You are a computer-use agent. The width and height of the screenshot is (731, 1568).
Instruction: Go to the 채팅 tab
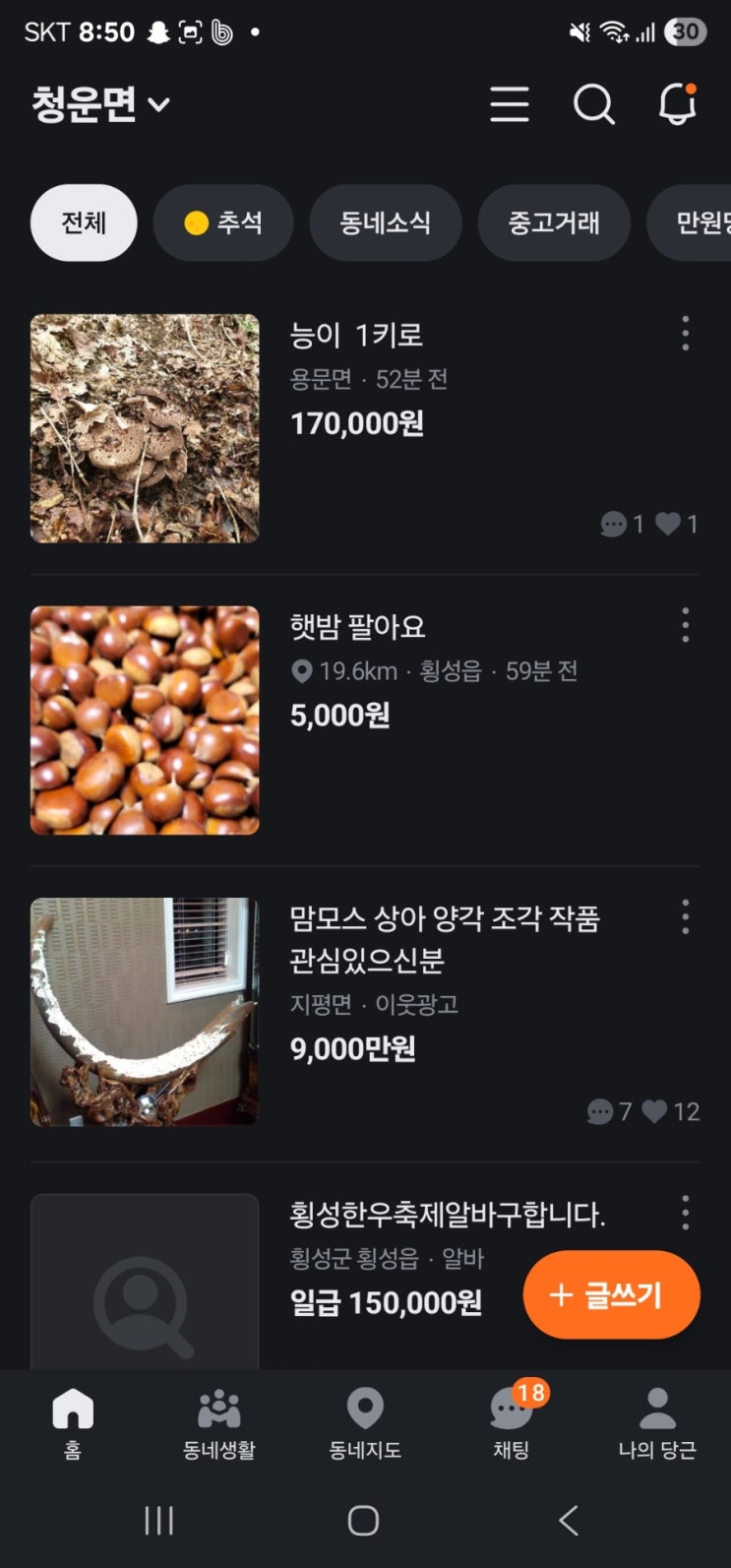click(511, 1422)
